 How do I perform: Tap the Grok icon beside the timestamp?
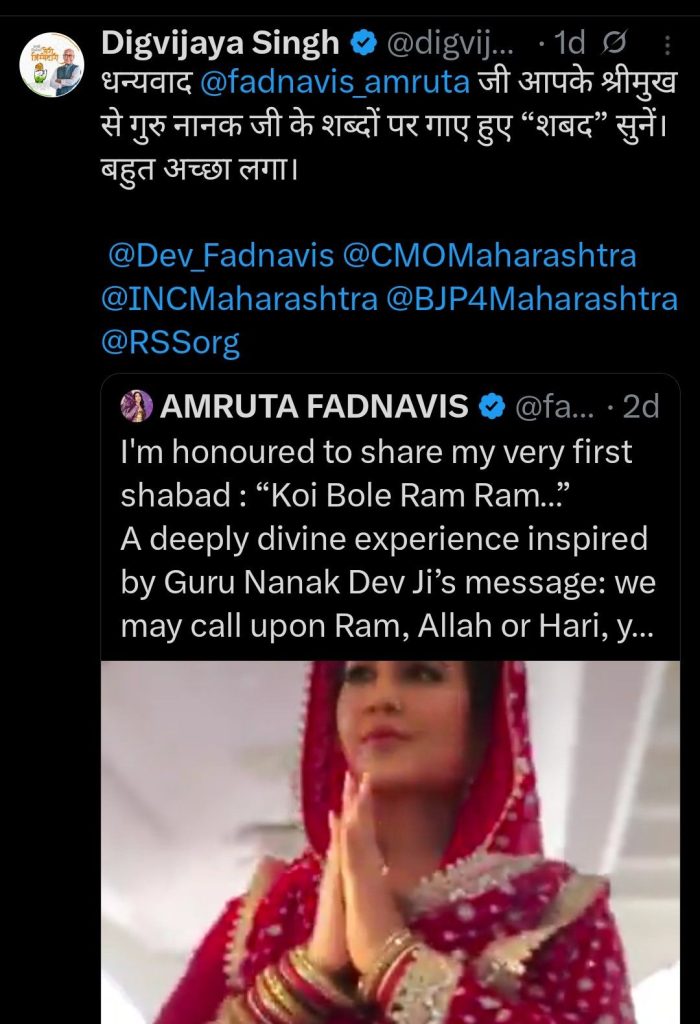point(617,45)
